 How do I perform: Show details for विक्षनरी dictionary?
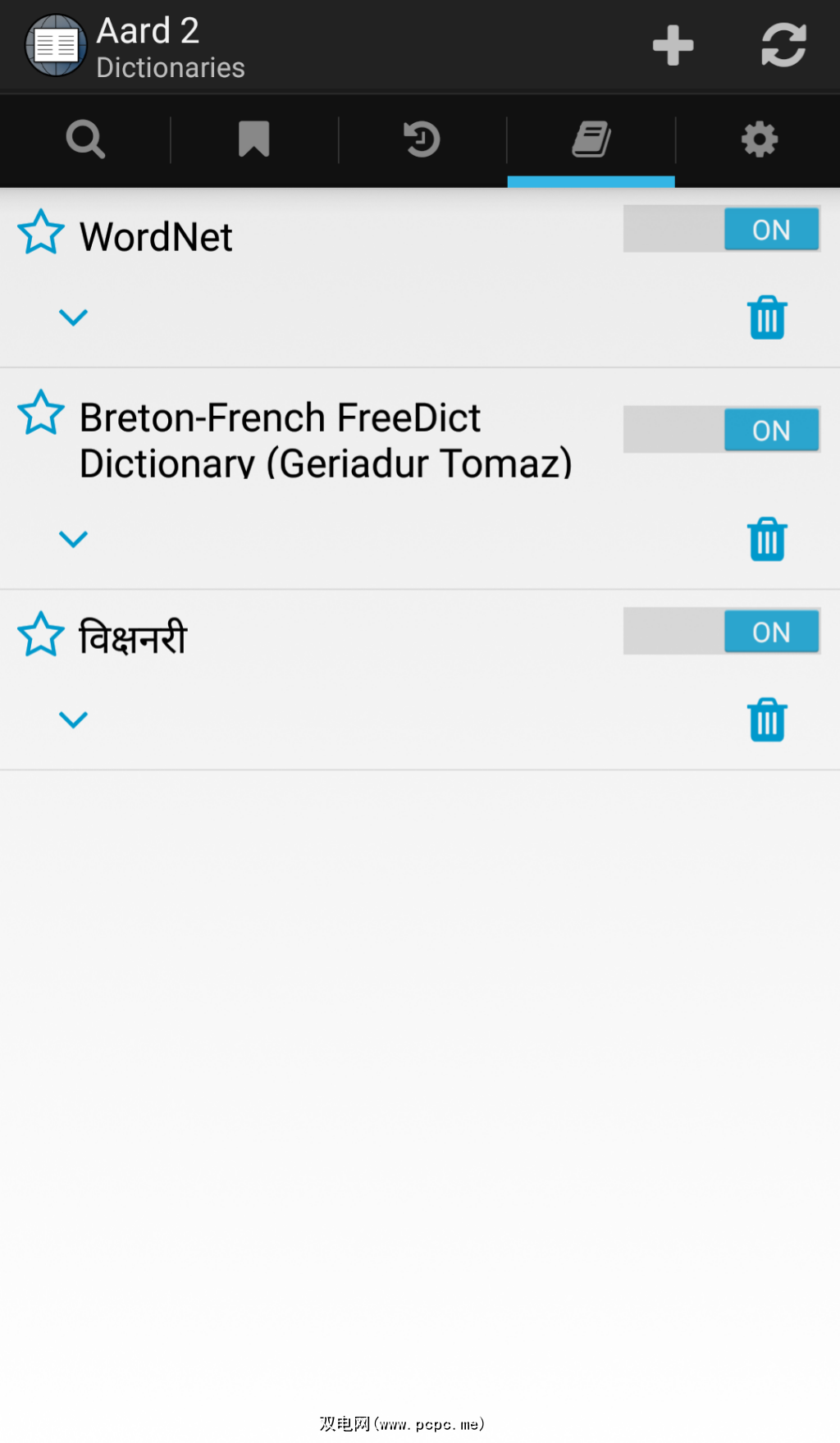coord(73,719)
